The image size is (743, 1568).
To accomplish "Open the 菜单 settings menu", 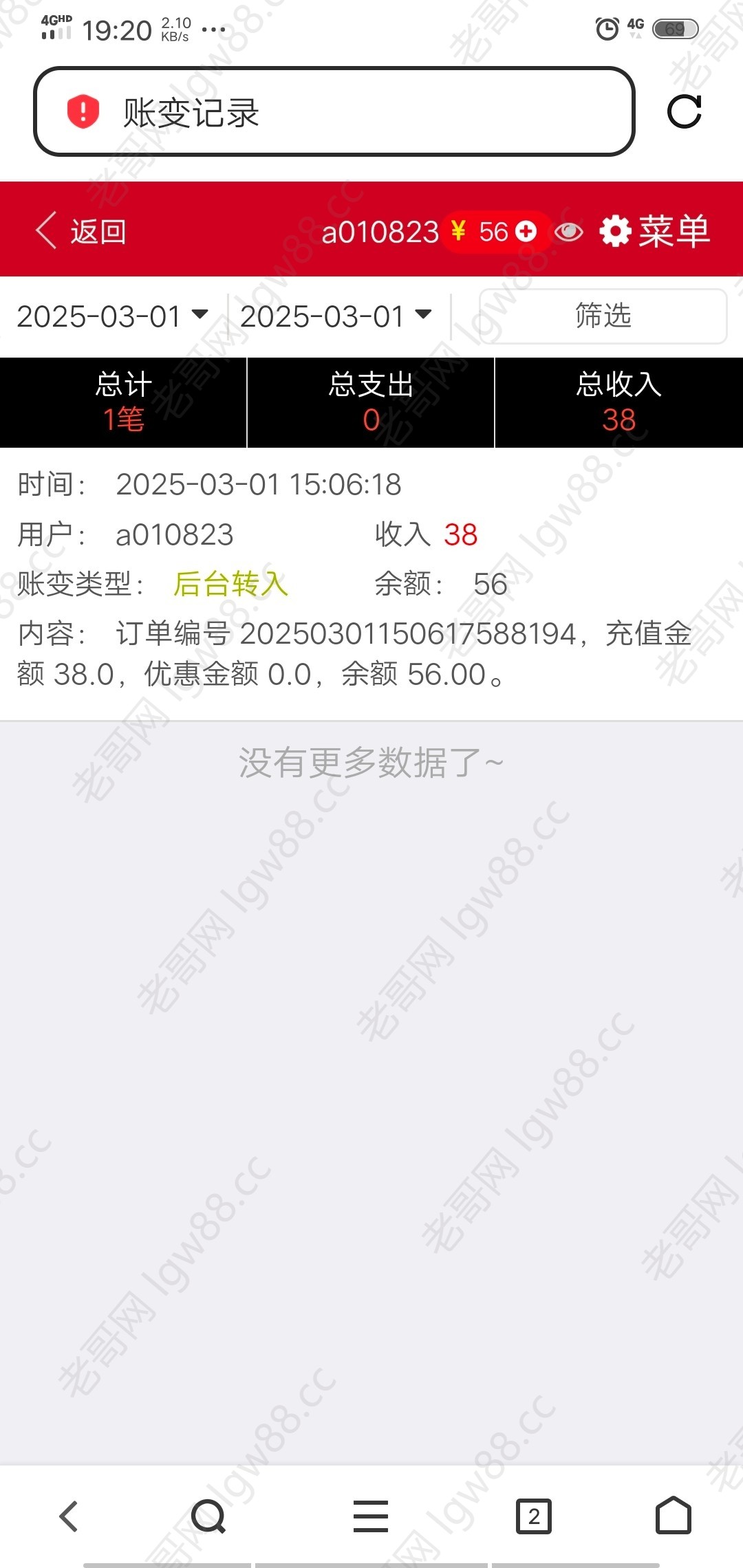I will (x=654, y=231).
